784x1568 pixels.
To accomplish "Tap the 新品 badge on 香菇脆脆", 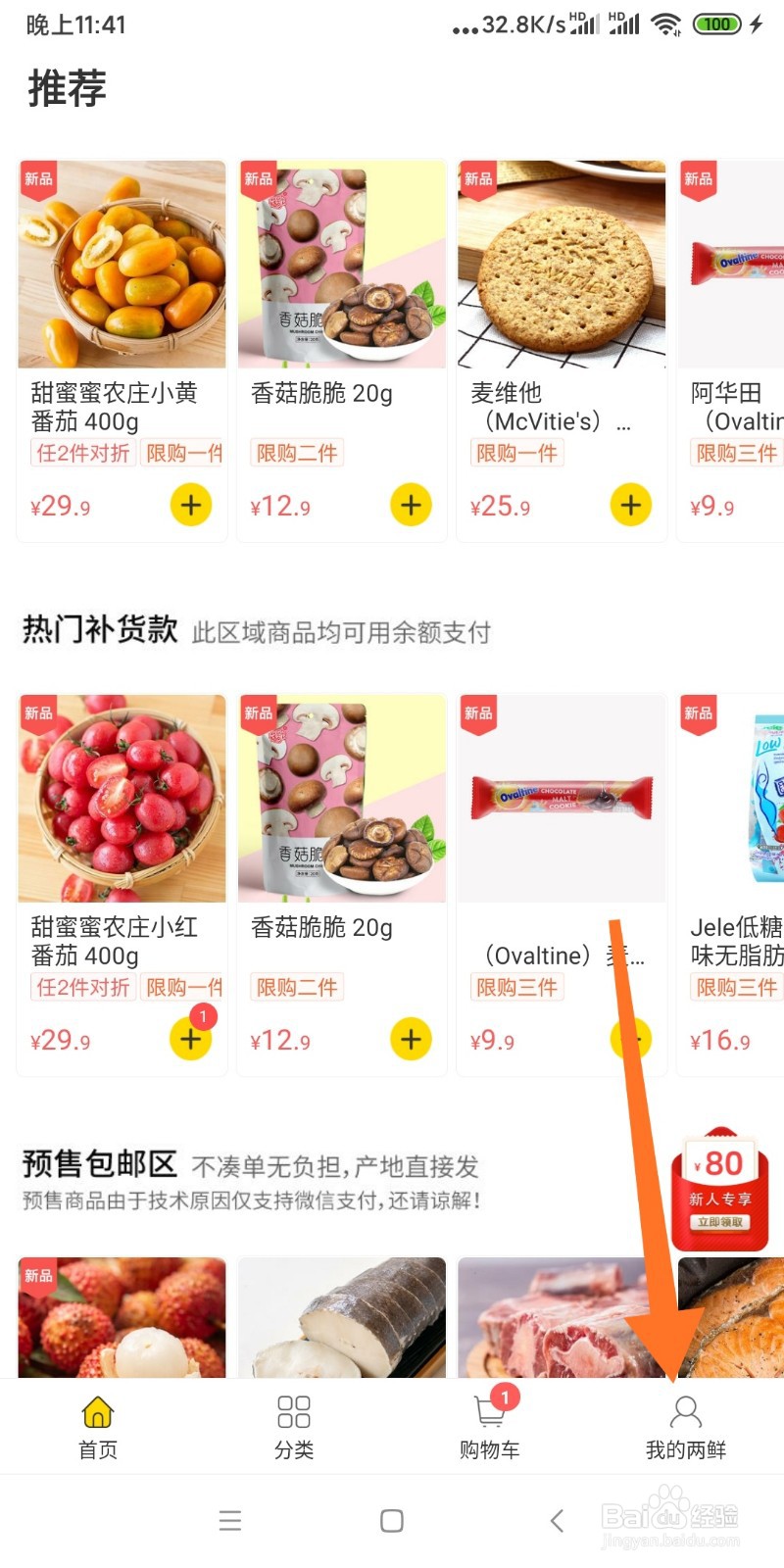I will pos(257,178).
